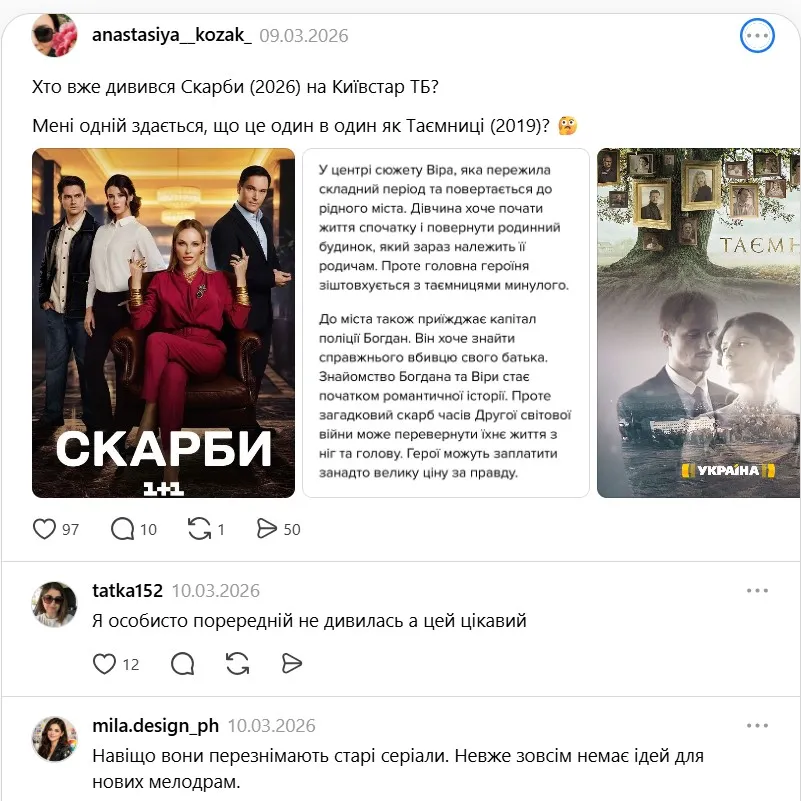Open comments on anastasiya__kozak_'s post
This screenshot has height=801, width=801.
pyautogui.click(x=123, y=529)
